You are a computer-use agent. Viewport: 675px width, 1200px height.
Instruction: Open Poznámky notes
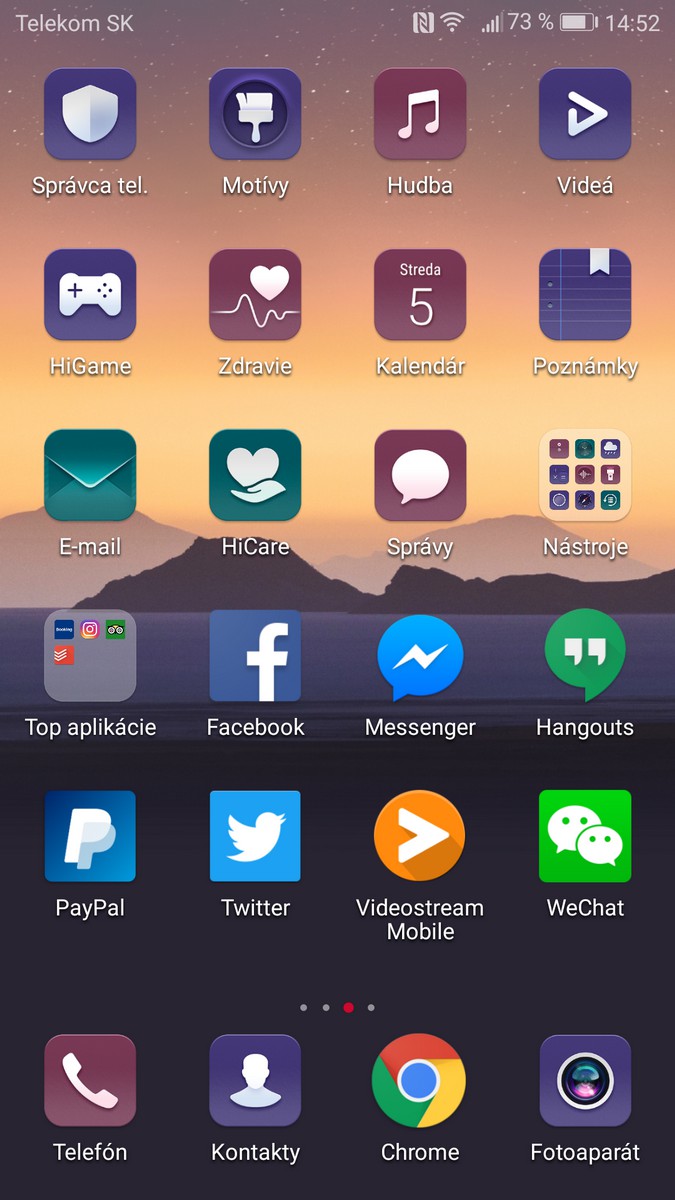tap(585, 295)
